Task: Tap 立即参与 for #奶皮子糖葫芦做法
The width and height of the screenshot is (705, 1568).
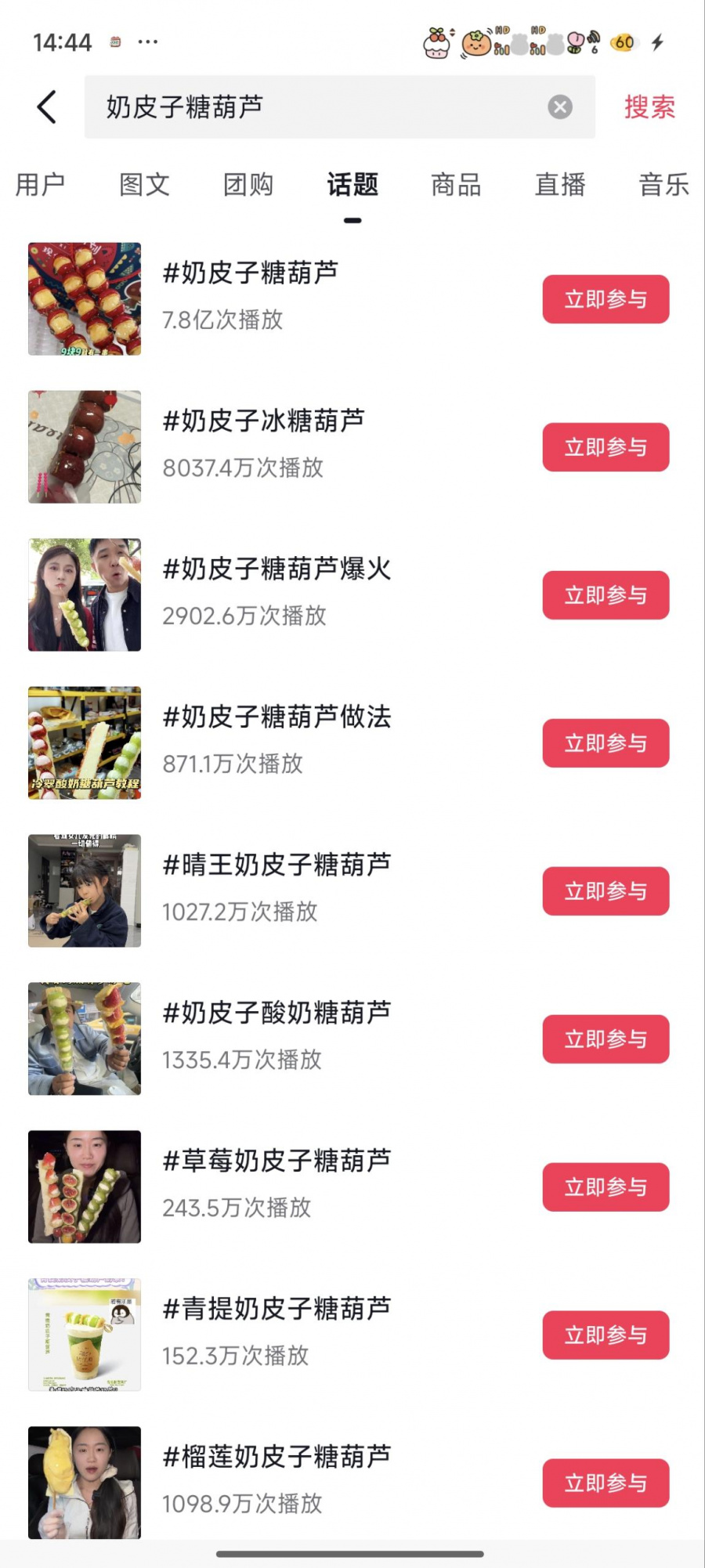Action: point(606,743)
